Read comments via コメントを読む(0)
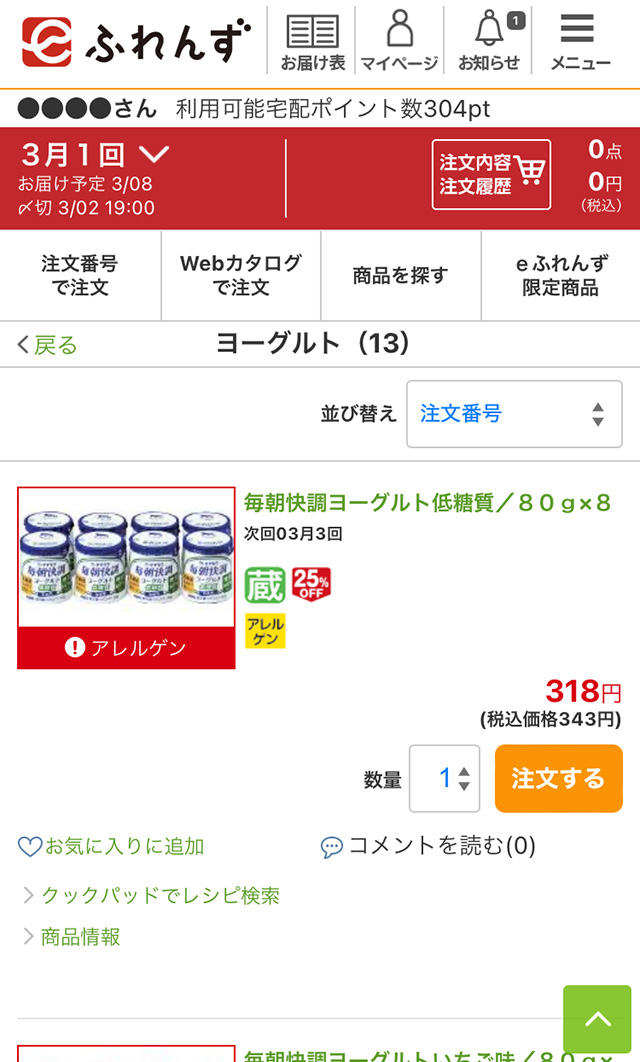Viewport: 640px width, 1062px height. (428, 846)
